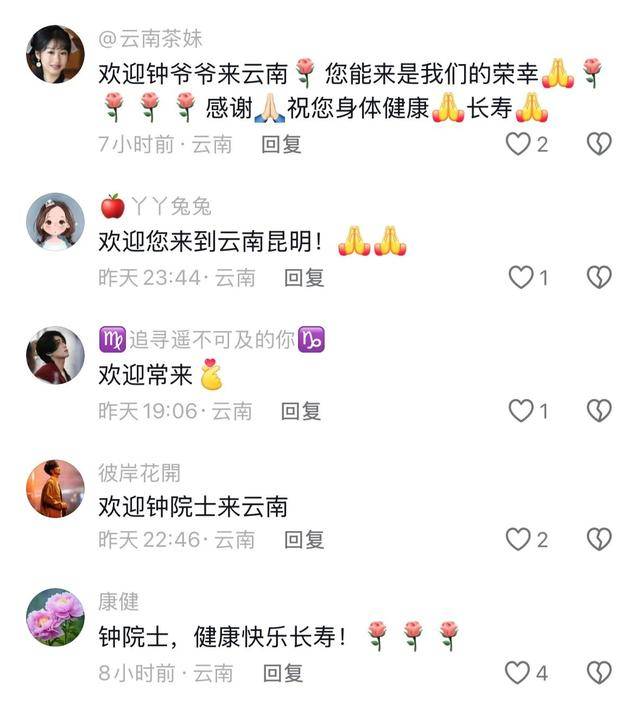This screenshot has height=709, width=640.
Task: Like 康健's comment
Action: 517,672
